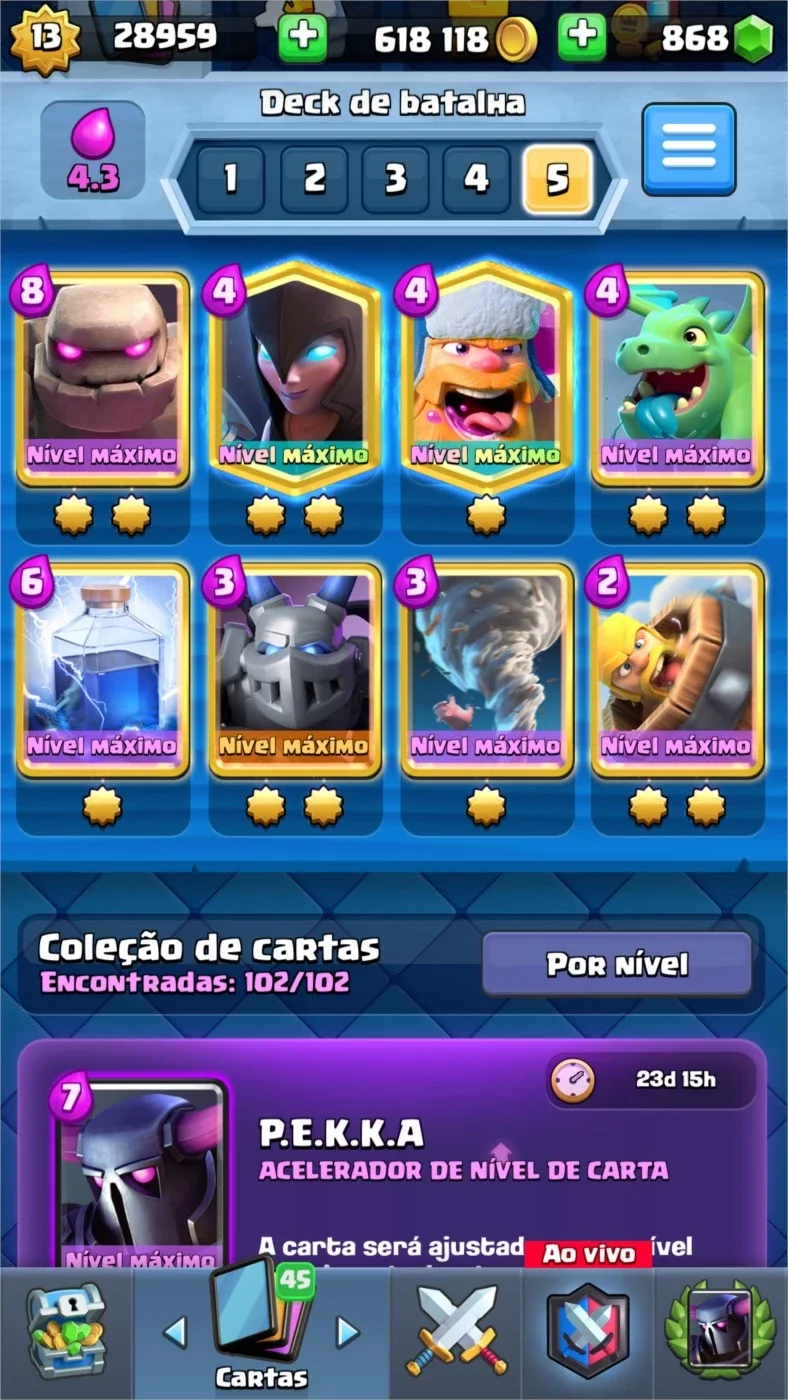Tap the green plus to buy gems
The image size is (788, 1400).
click(582, 38)
